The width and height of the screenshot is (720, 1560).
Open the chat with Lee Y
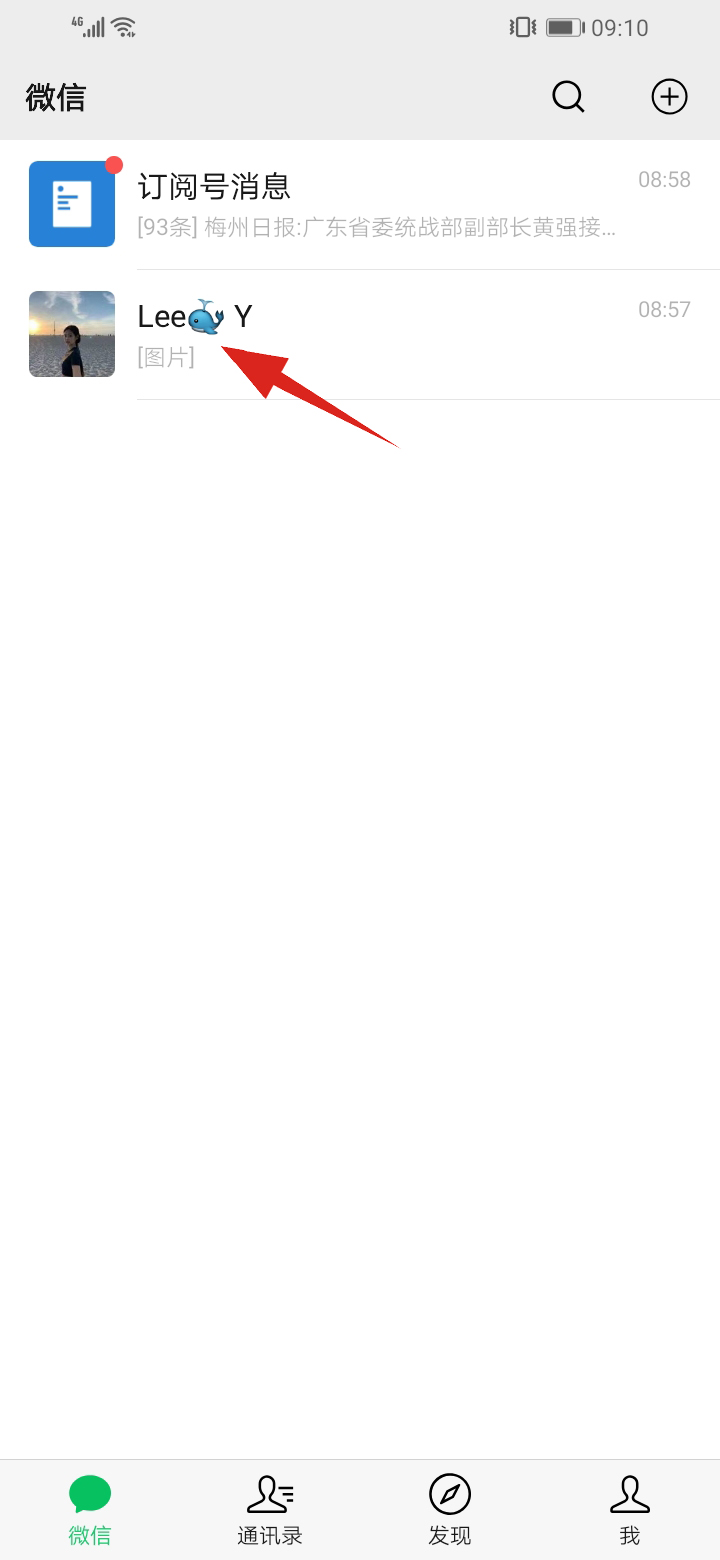click(x=360, y=335)
